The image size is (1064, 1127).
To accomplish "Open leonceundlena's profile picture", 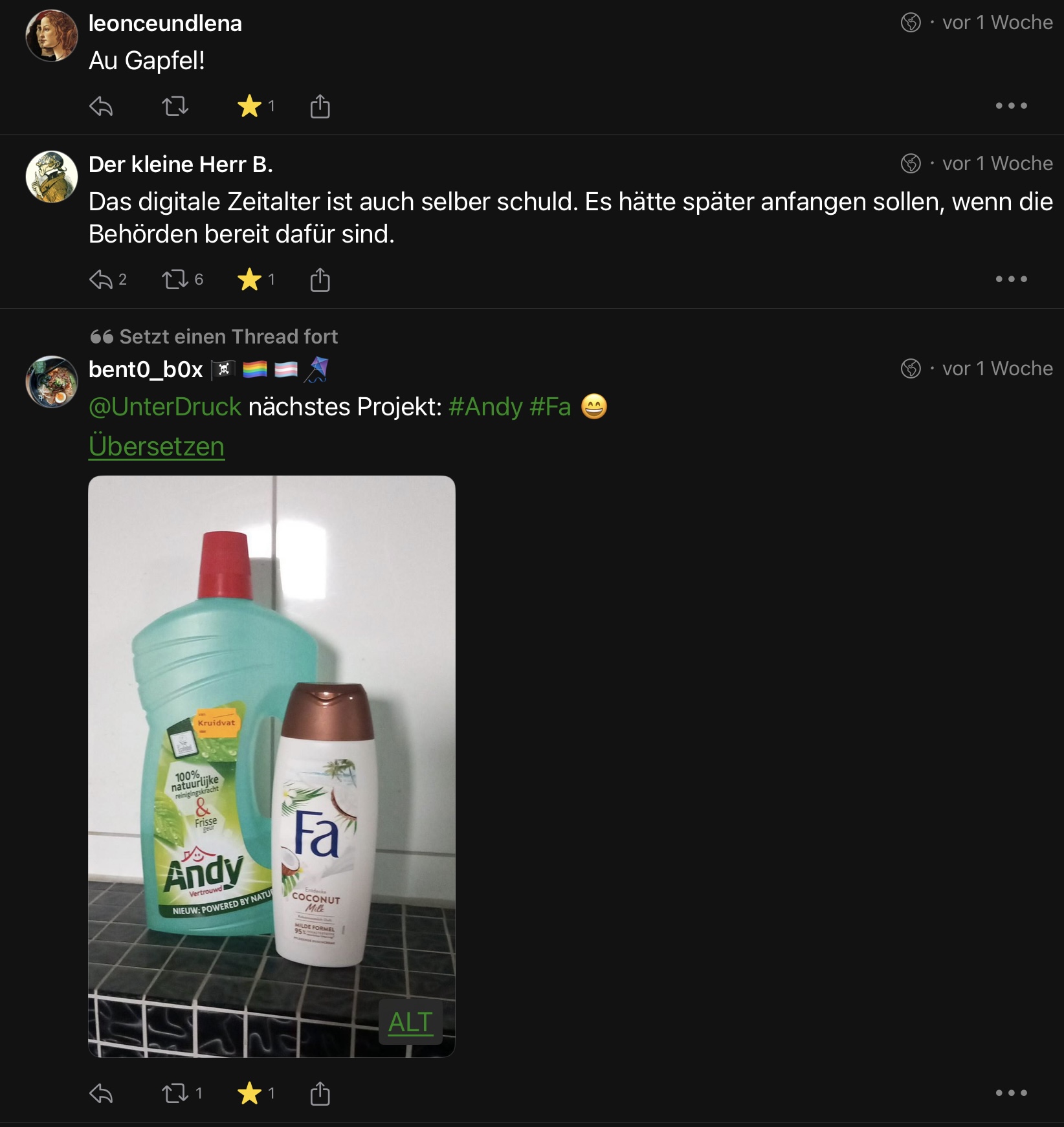I will pos(52,36).
